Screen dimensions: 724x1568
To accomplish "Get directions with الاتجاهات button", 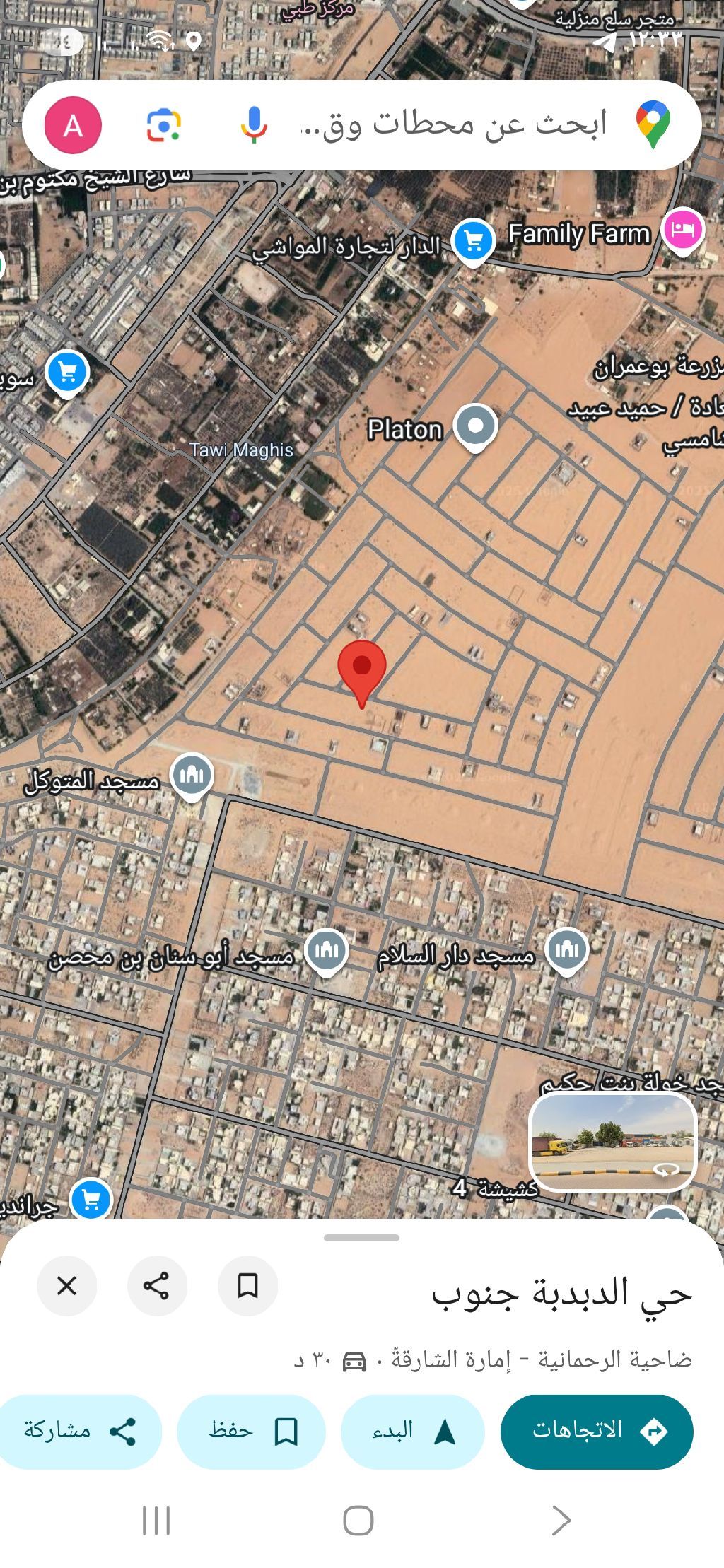I will click(597, 1431).
